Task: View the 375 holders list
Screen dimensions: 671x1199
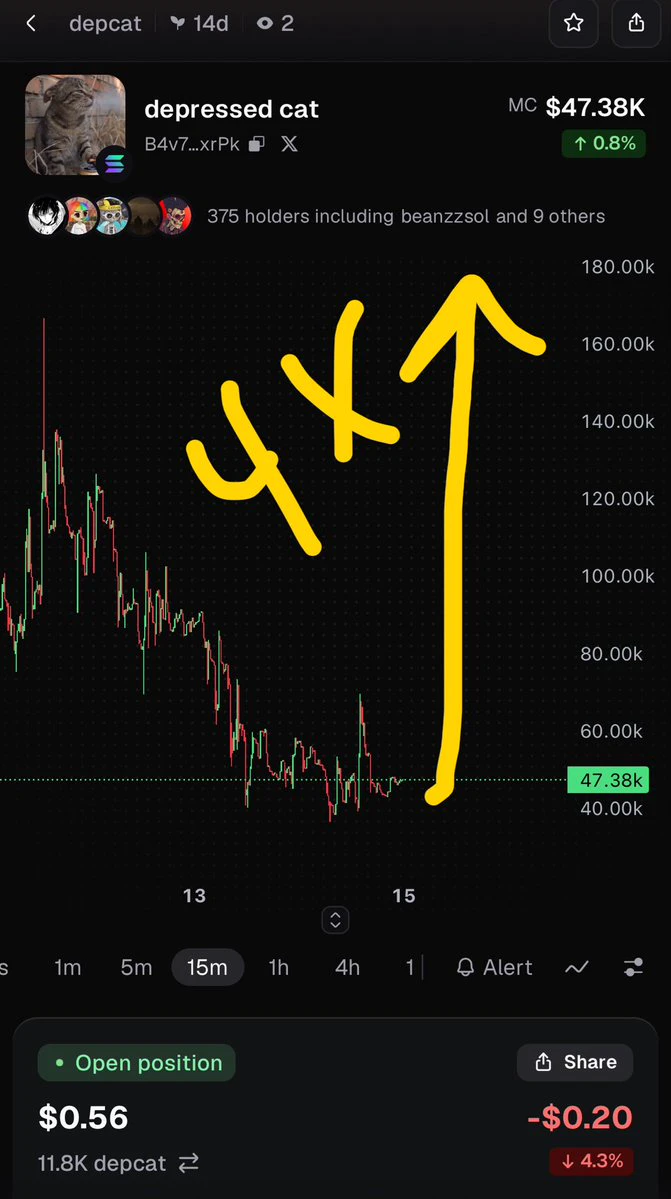Action: tap(406, 216)
